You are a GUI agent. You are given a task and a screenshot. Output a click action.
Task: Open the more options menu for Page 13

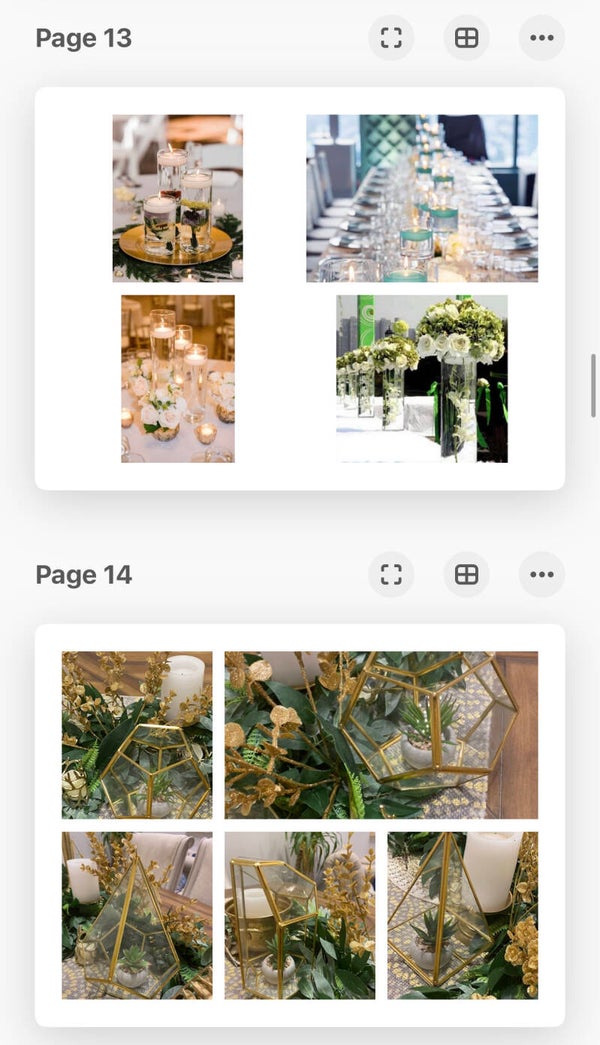coord(542,38)
